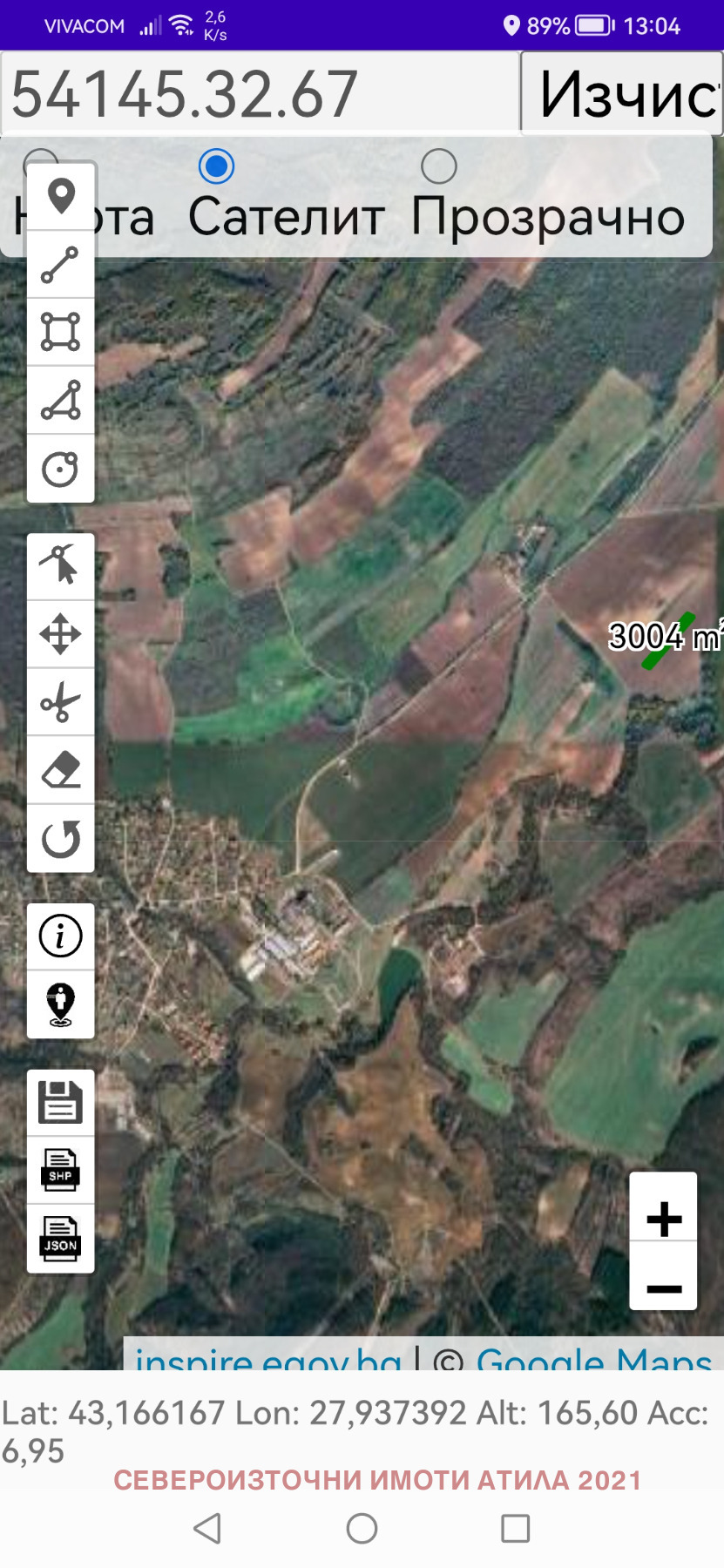Choose the place marker tool
Screen dimensions: 724x1568
pos(61,196)
